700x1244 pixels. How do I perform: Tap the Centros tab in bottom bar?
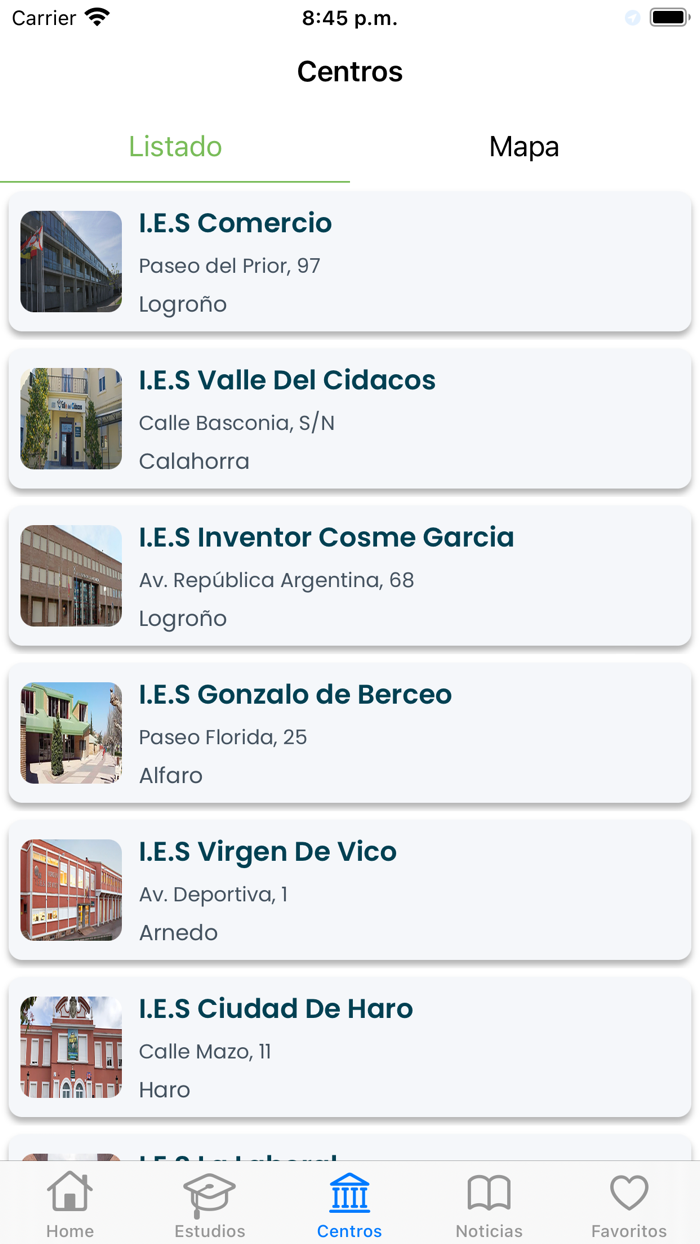(x=350, y=1204)
